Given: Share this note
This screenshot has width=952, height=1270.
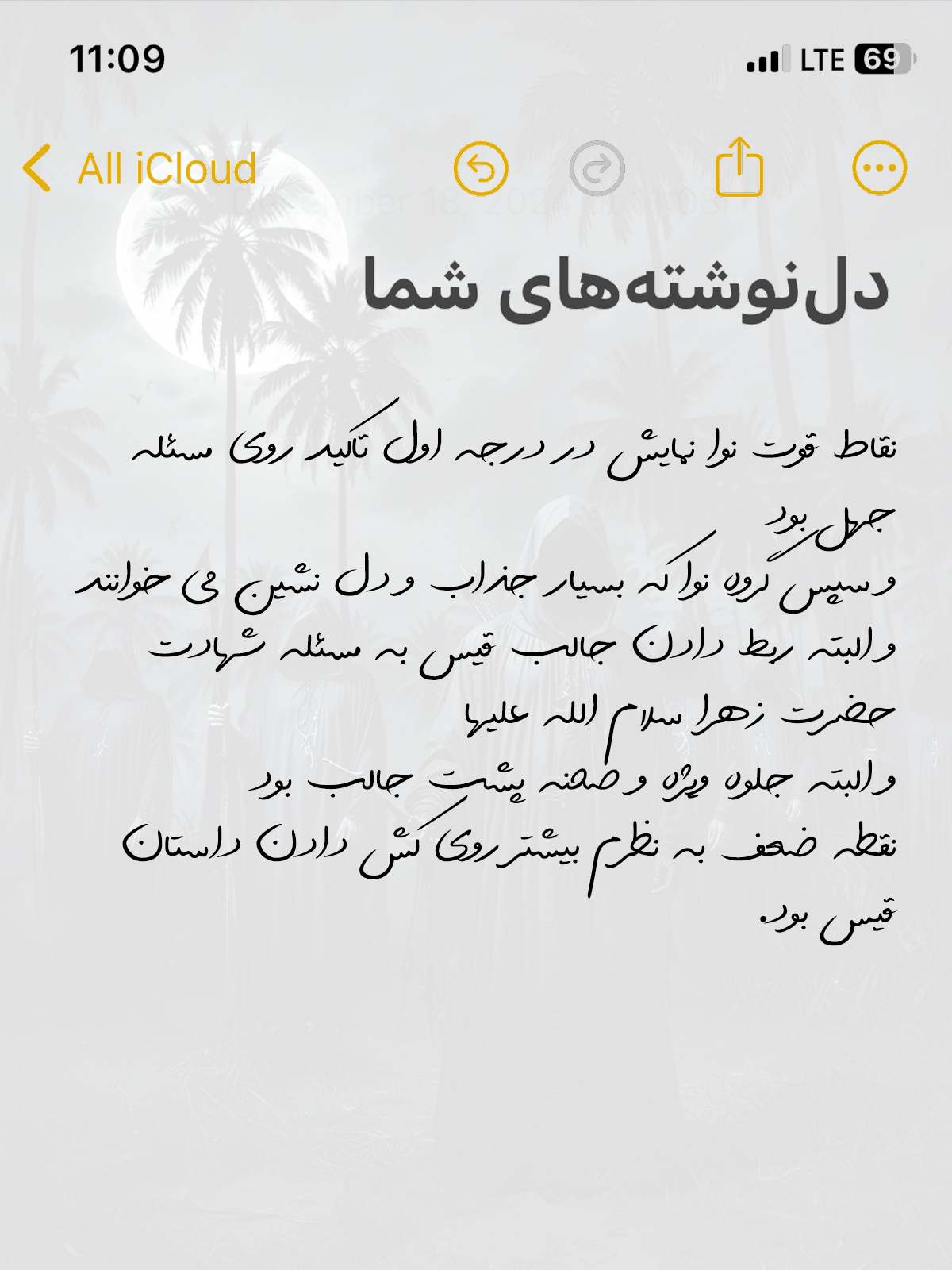Looking at the screenshot, I should [739, 167].
